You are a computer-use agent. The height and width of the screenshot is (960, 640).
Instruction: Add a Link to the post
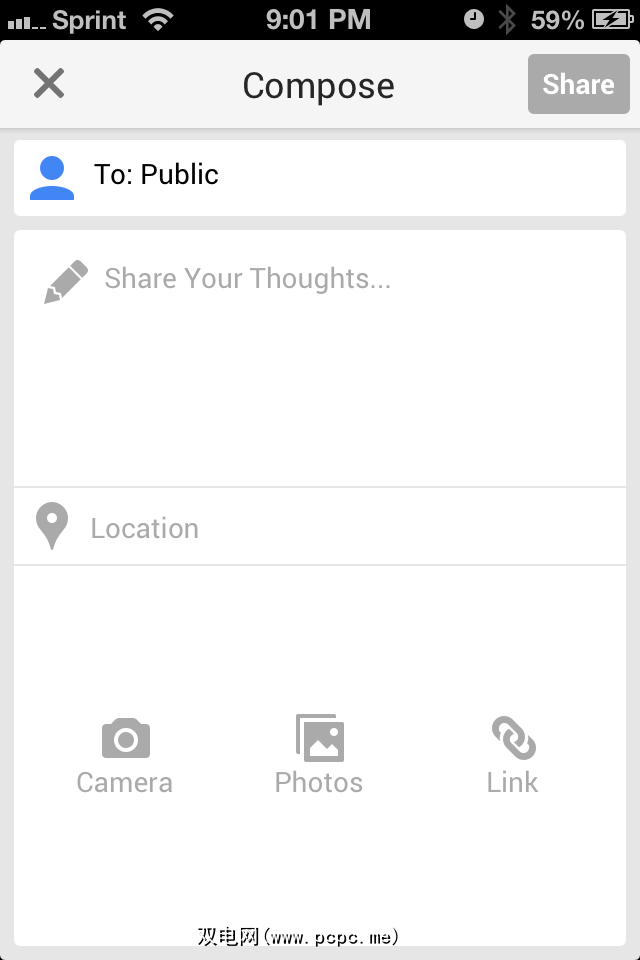[x=513, y=755]
